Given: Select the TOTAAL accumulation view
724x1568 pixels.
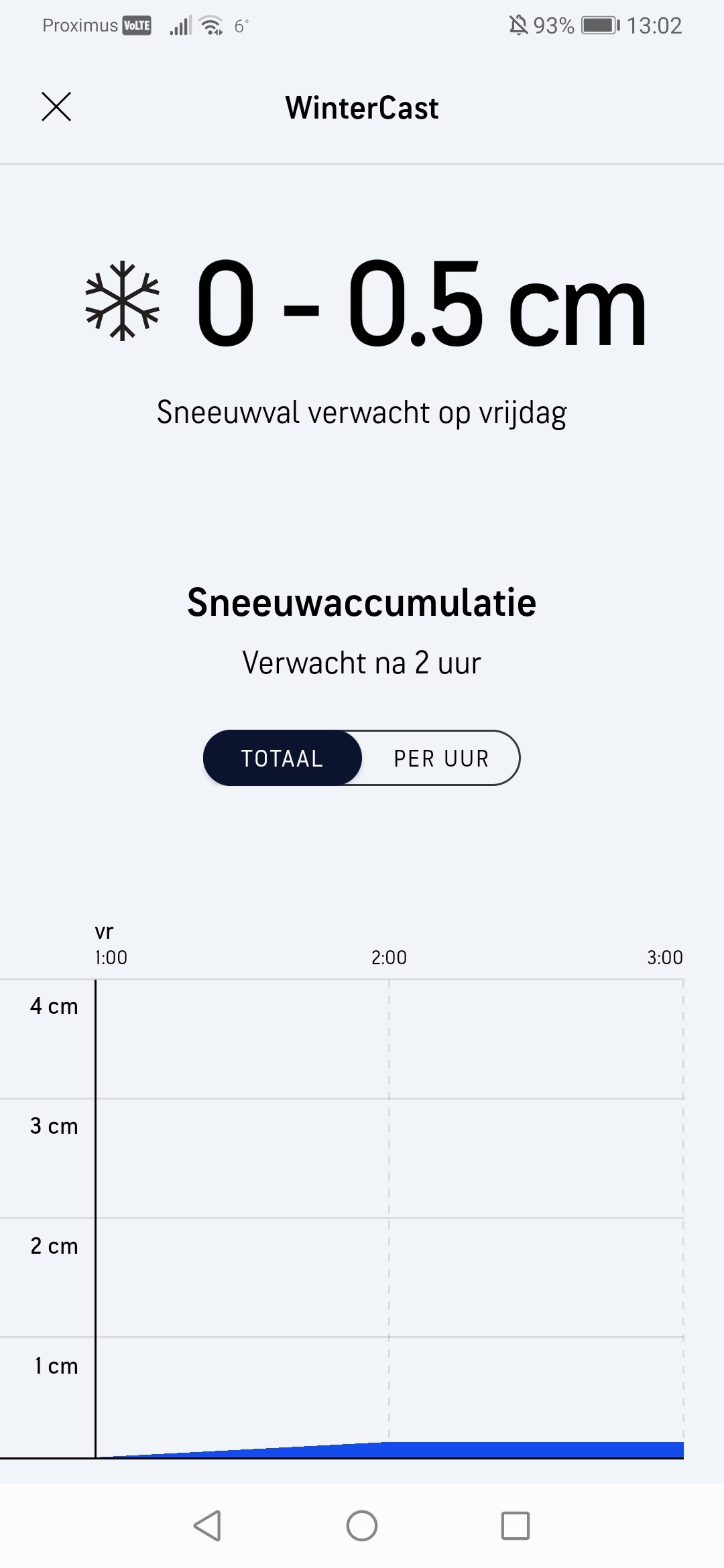Looking at the screenshot, I should point(282,758).
